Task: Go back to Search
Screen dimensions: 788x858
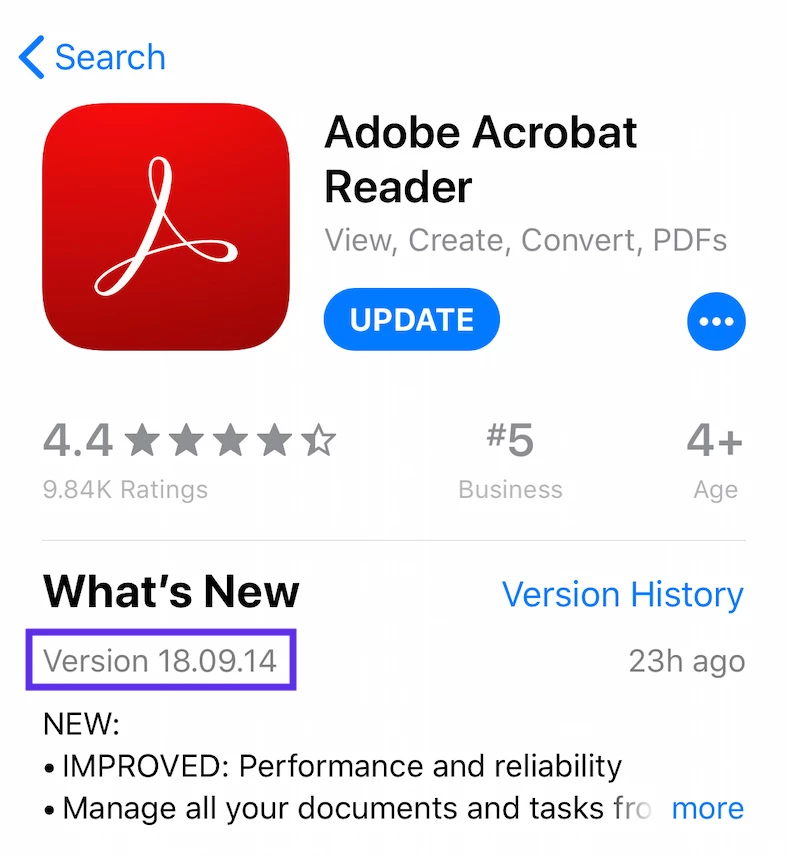Action: point(92,57)
